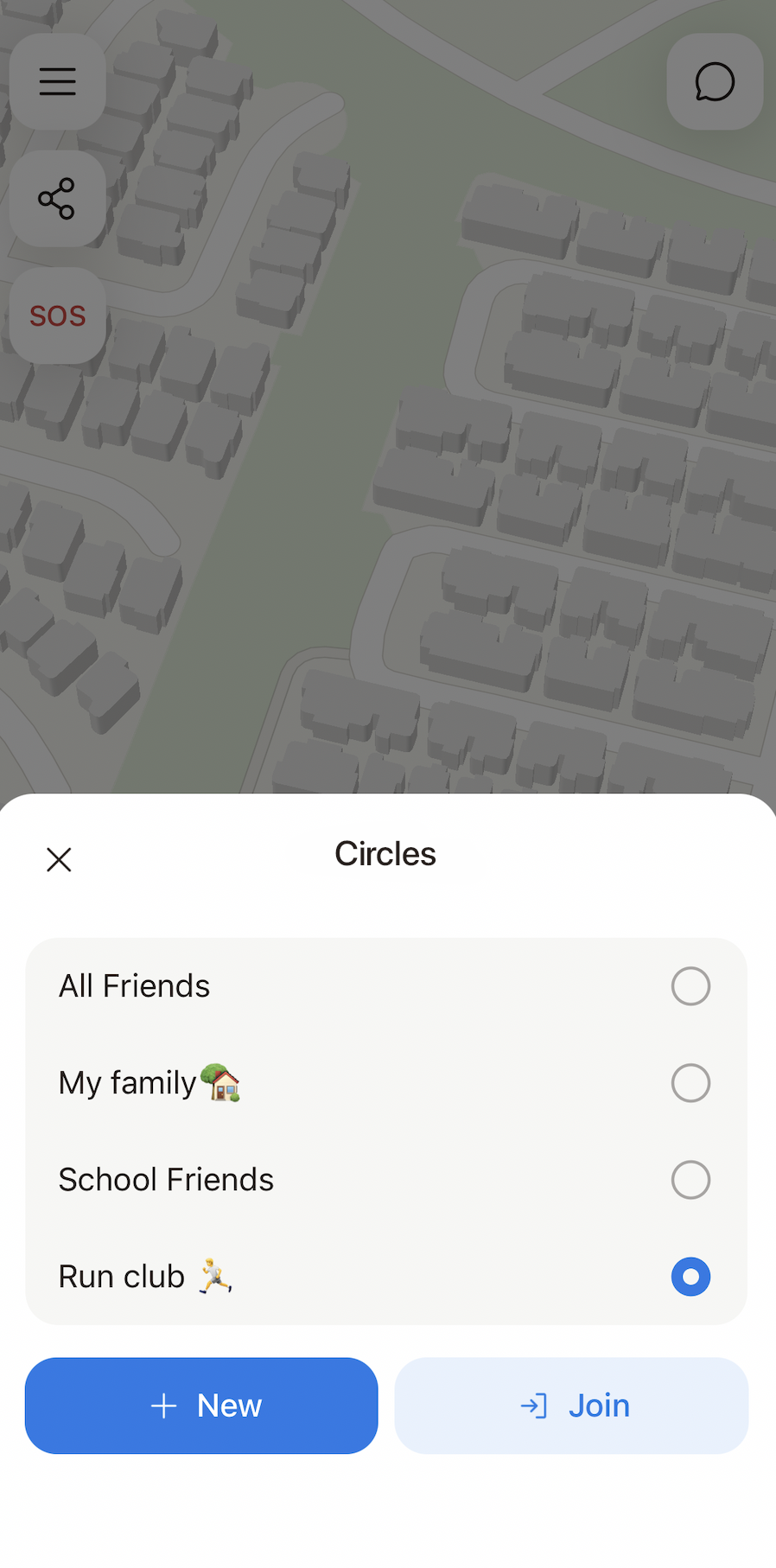Close the Circles sheet
776x1568 pixels.
point(59,859)
